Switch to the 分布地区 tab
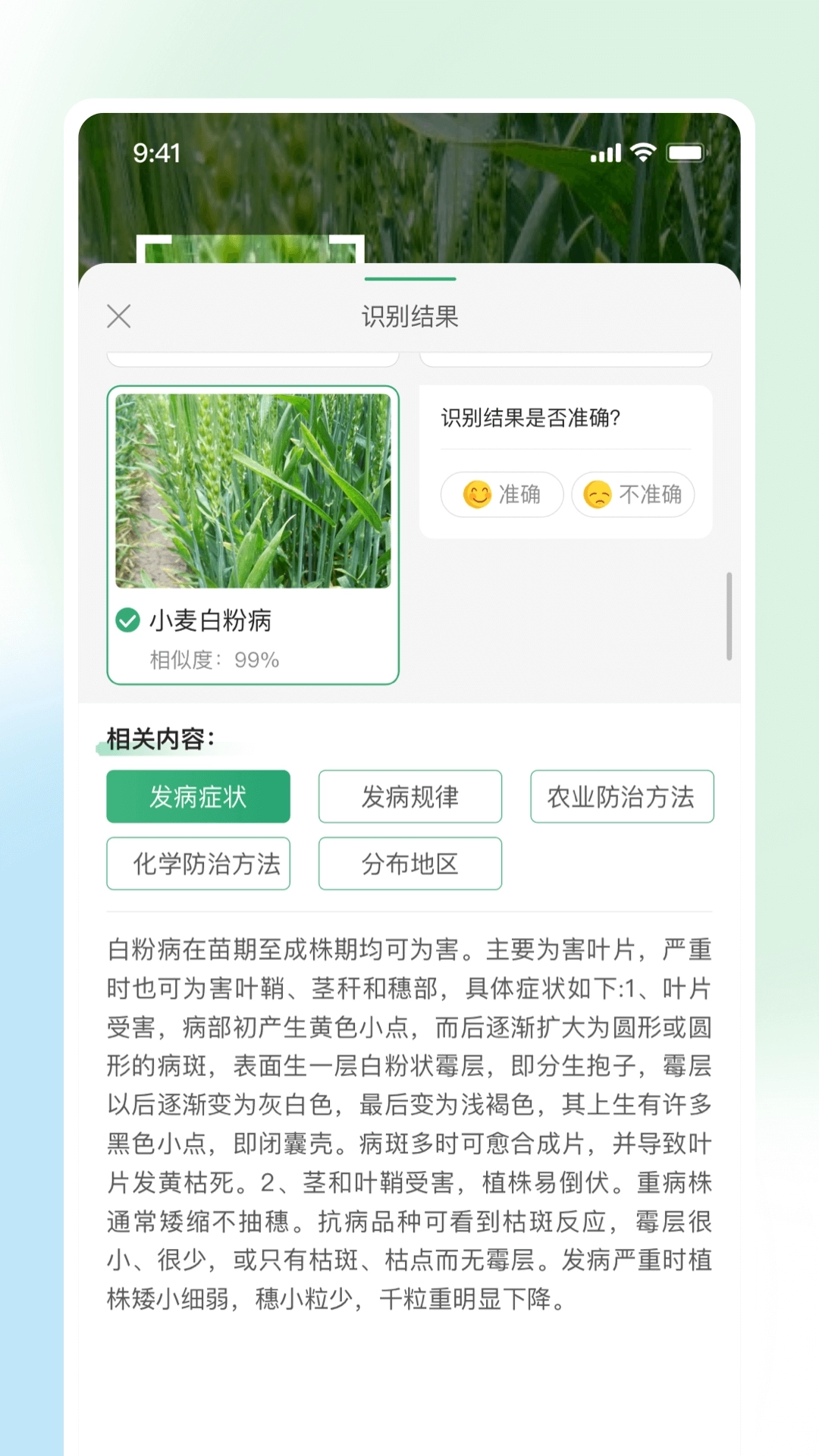This screenshot has height=1456, width=819. point(410,864)
